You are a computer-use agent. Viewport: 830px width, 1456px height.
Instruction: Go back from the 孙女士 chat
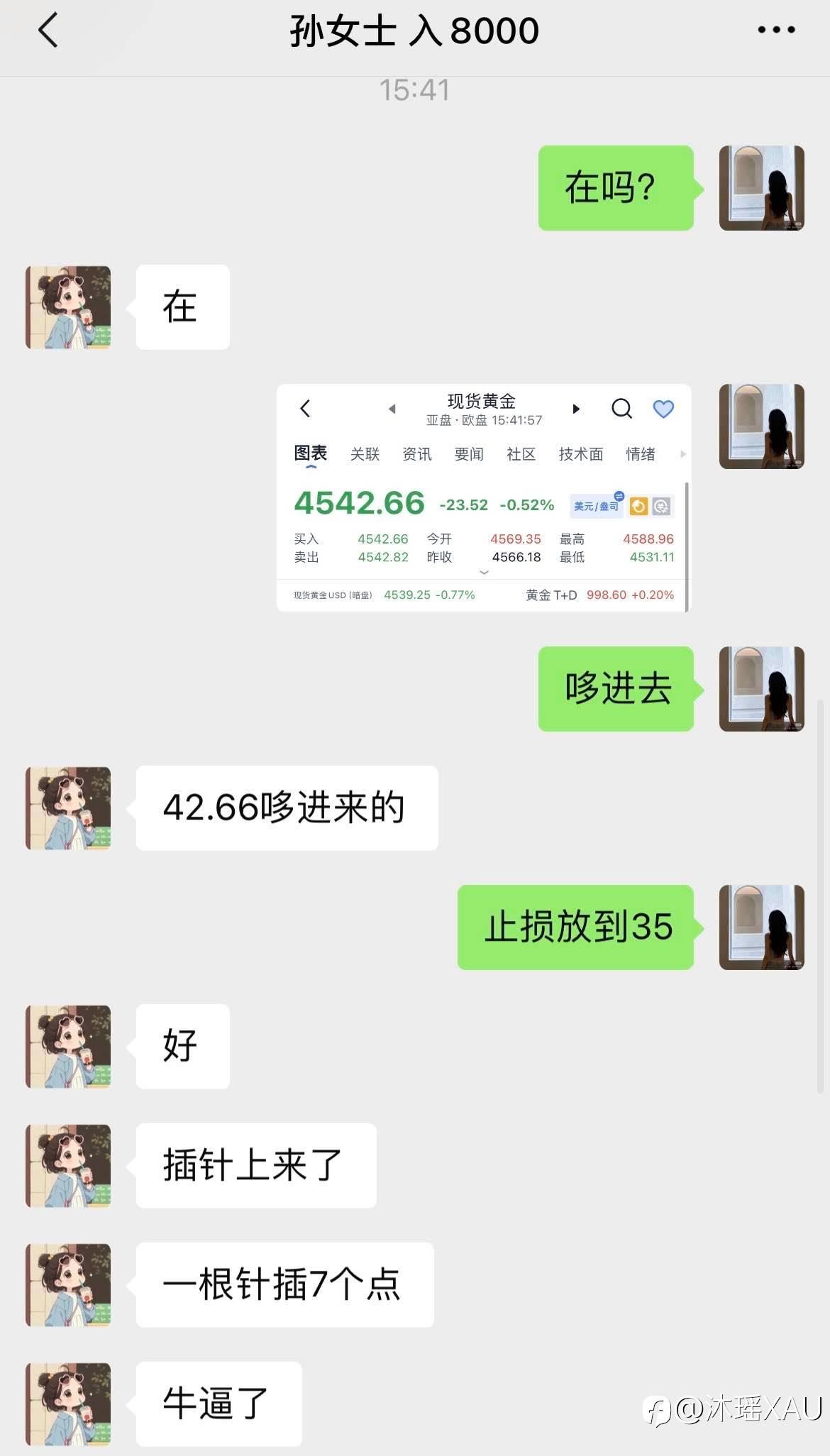tap(48, 31)
